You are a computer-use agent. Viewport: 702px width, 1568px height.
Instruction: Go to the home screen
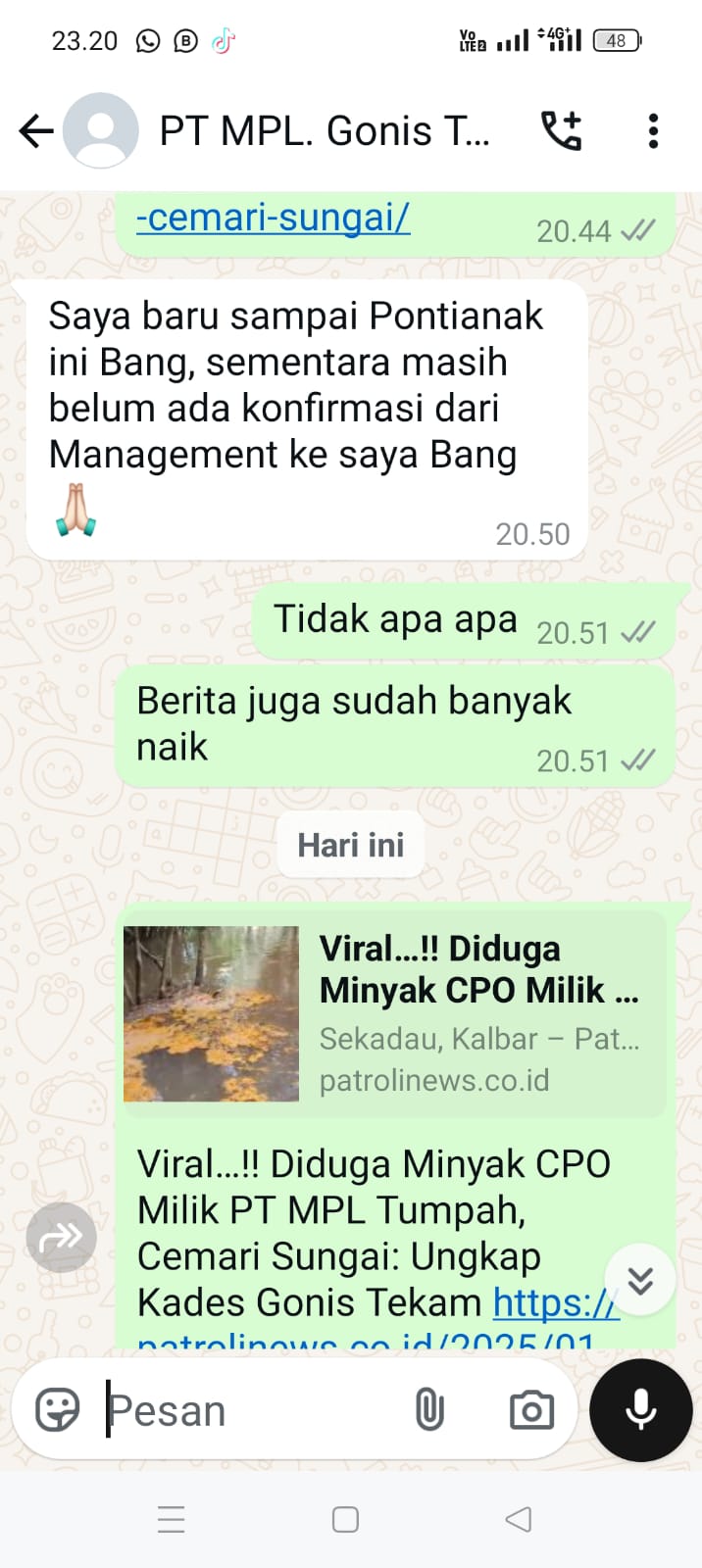[345, 1519]
